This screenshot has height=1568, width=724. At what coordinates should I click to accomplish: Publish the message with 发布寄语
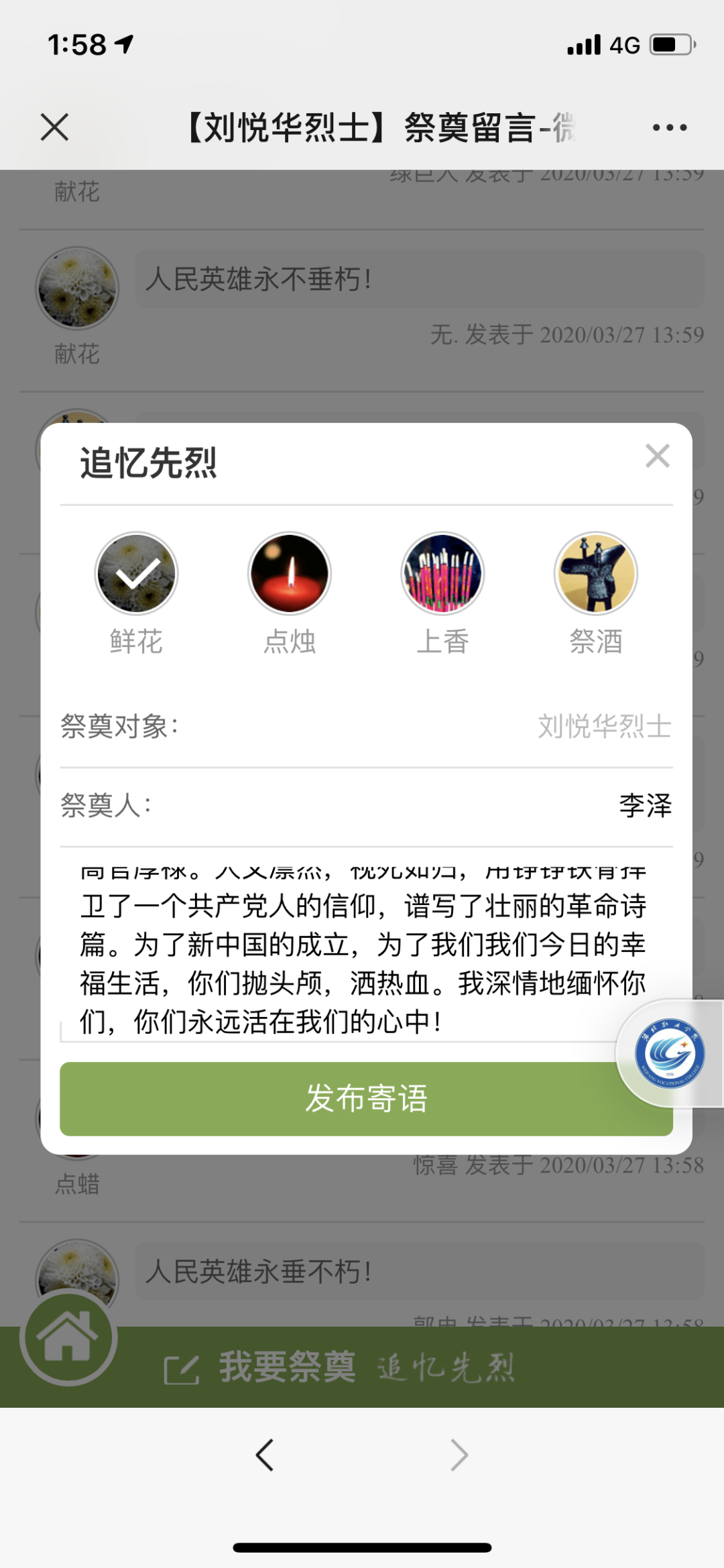point(366,1099)
